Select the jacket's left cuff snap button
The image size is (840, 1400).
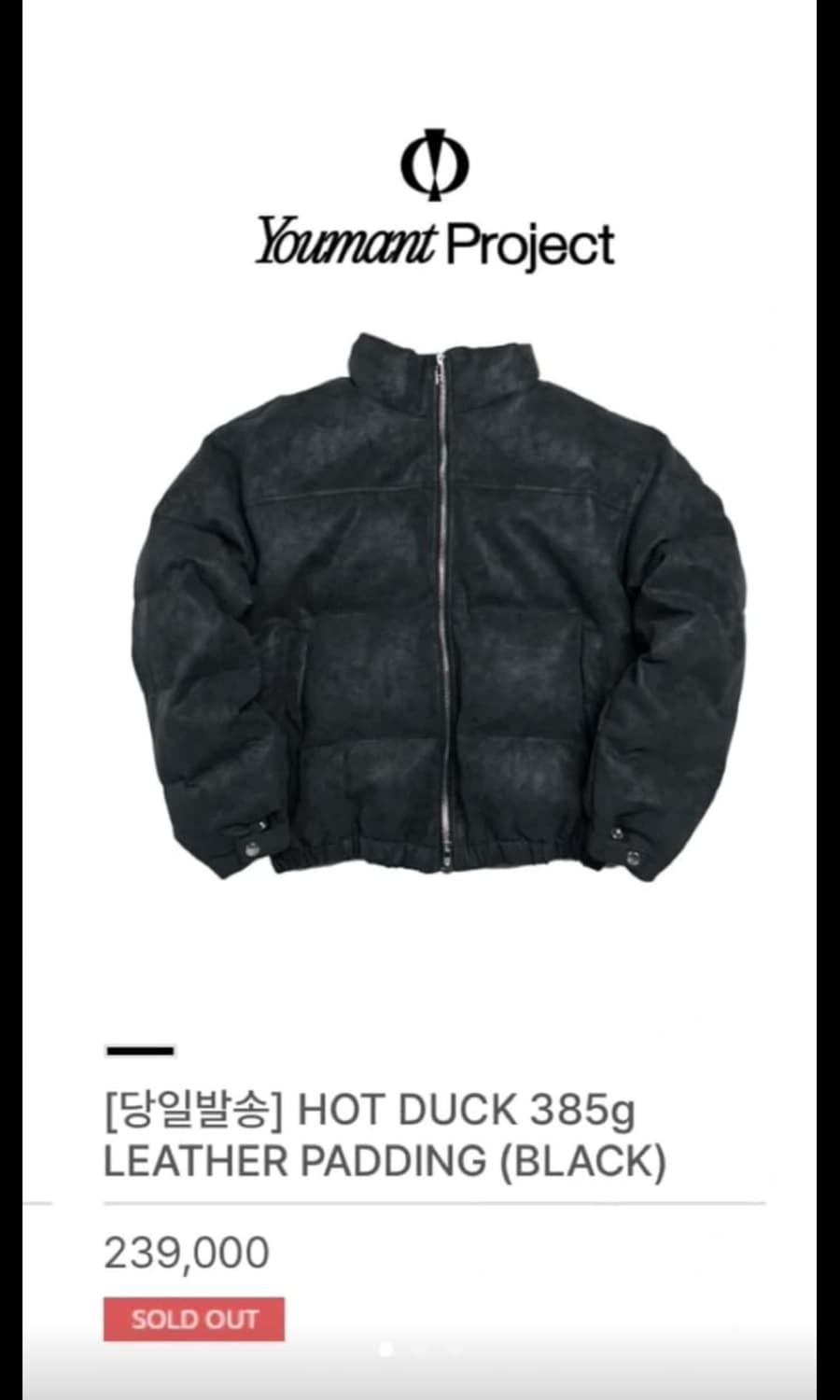(x=253, y=845)
